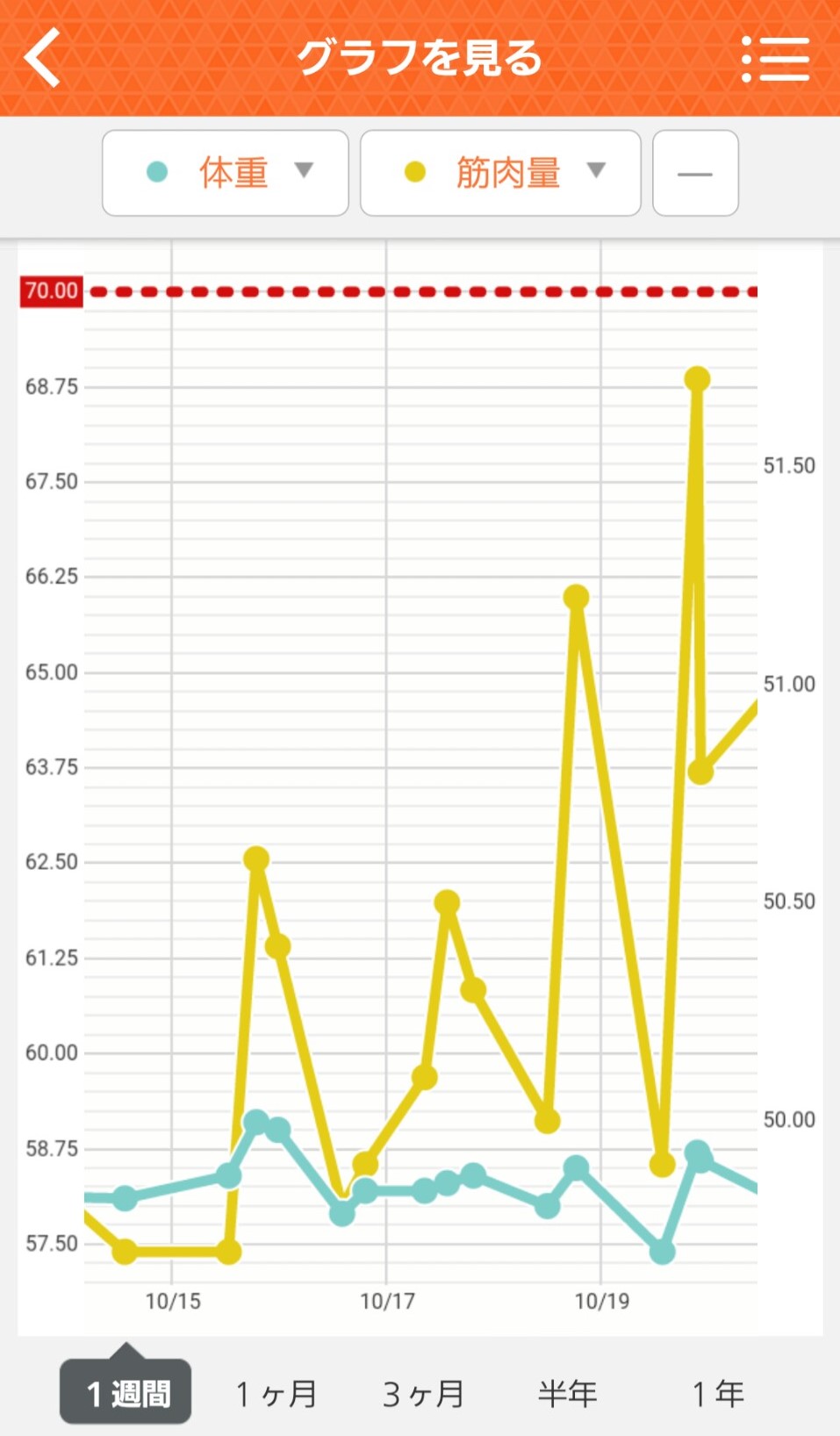Select the 1週間 time range
The height and width of the screenshot is (1436, 840).
(x=126, y=1392)
